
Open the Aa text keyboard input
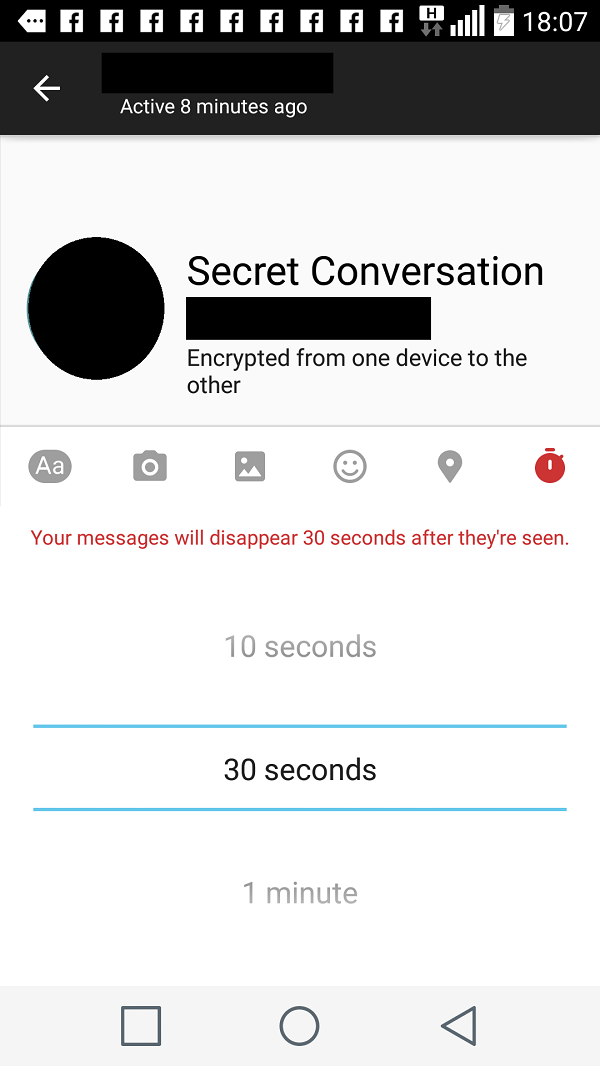coord(50,466)
